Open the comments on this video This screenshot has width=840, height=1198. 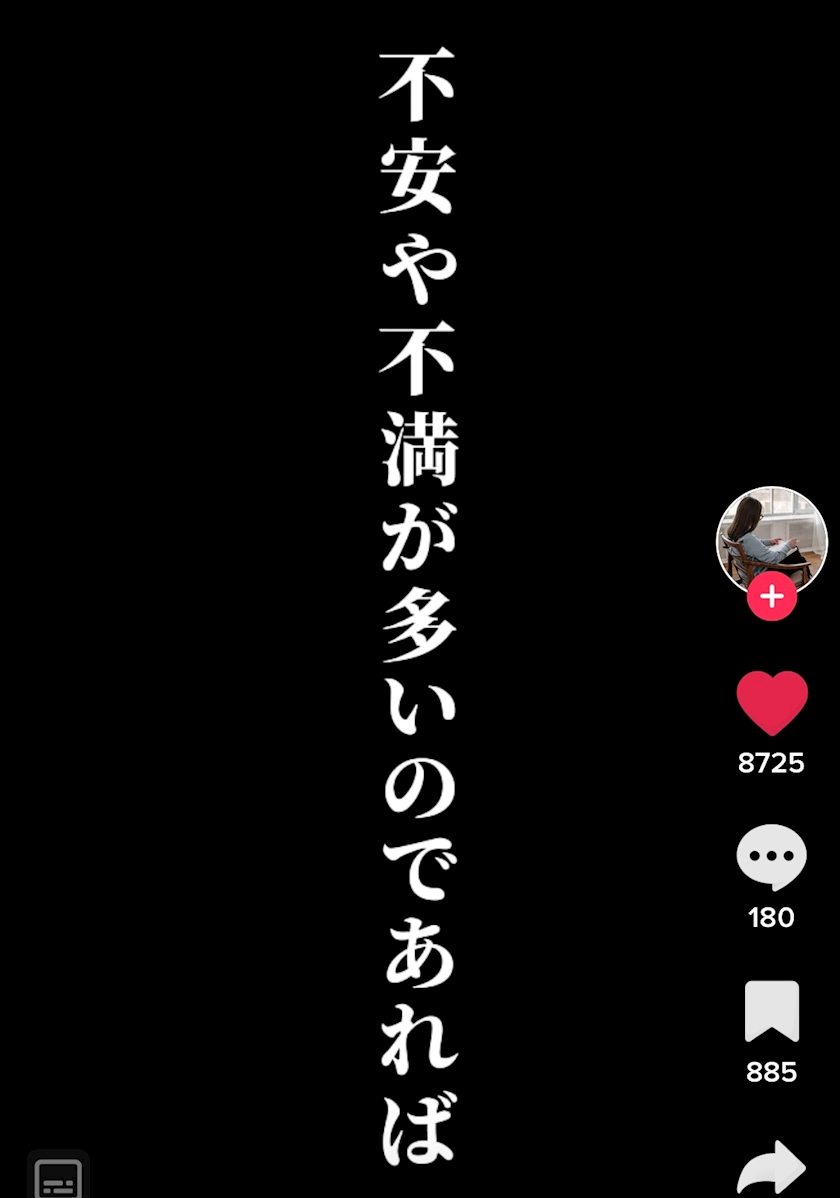(x=771, y=857)
